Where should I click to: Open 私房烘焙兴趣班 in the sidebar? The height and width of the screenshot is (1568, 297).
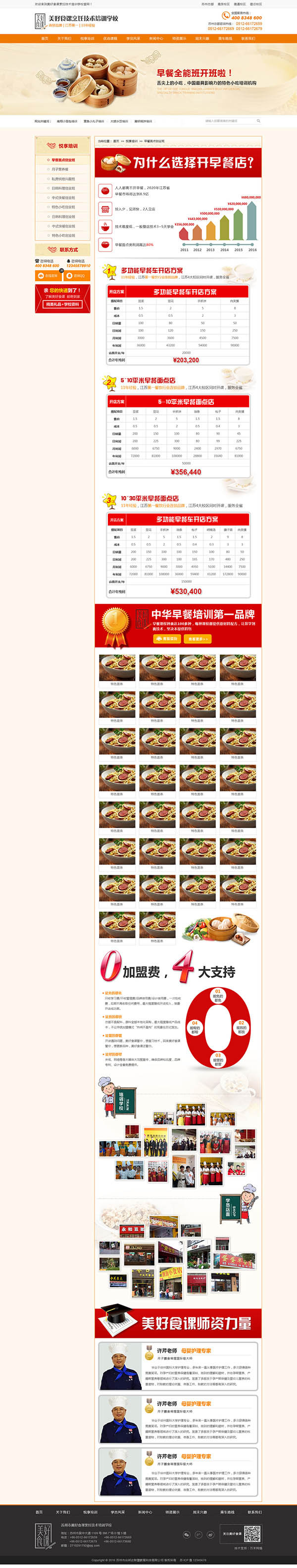click(63, 179)
